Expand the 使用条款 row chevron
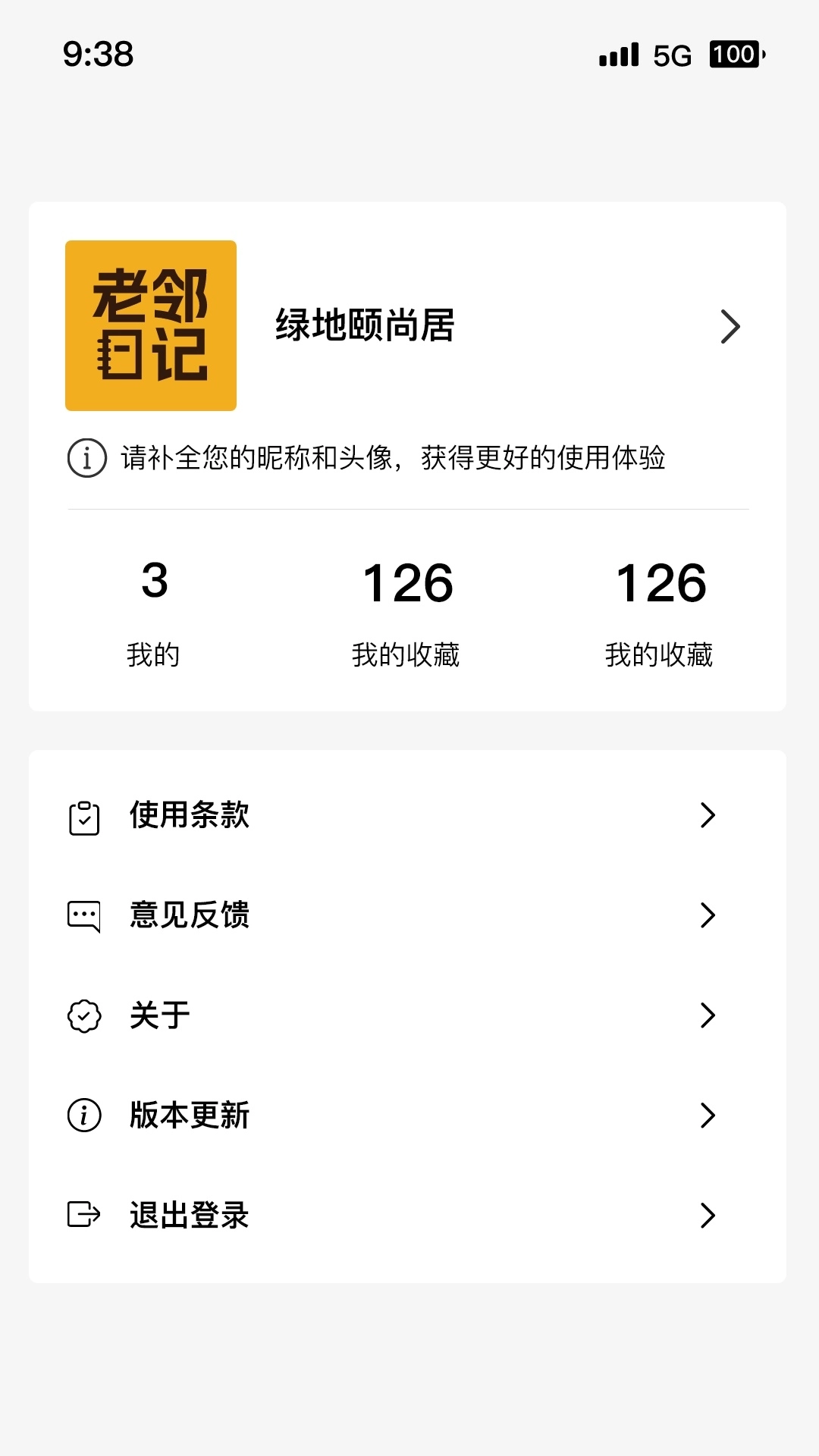The height and width of the screenshot is (1456, 819). (708, 816)
